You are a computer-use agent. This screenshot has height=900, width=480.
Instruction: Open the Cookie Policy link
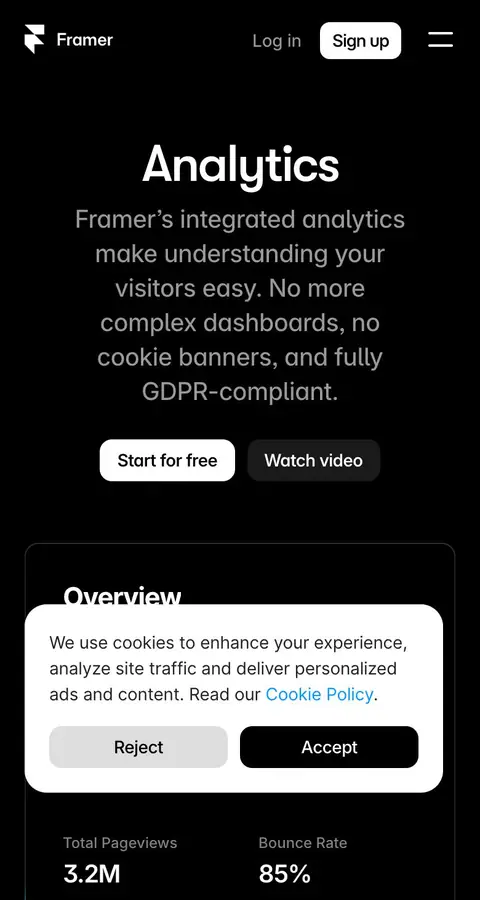(319, 695)
